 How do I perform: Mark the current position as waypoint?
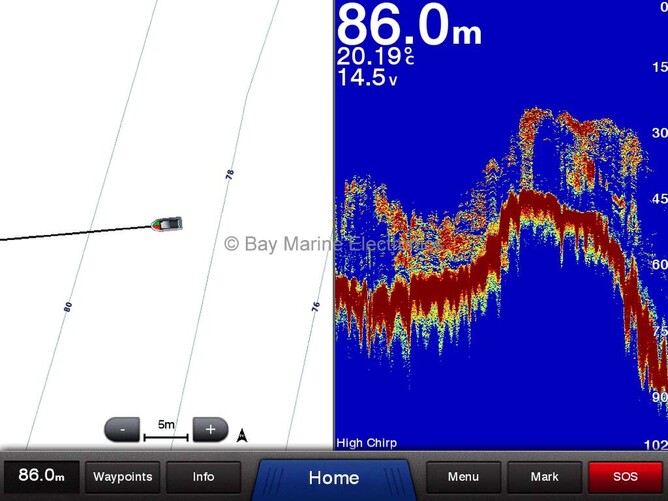pos(544,477)
